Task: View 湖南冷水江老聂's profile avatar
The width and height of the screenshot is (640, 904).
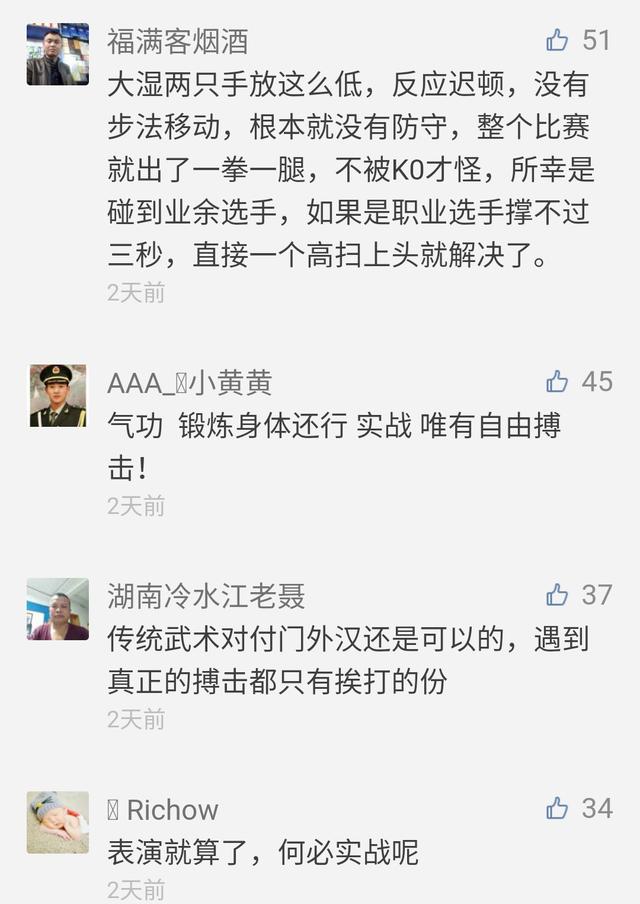Action: (57, 609)
